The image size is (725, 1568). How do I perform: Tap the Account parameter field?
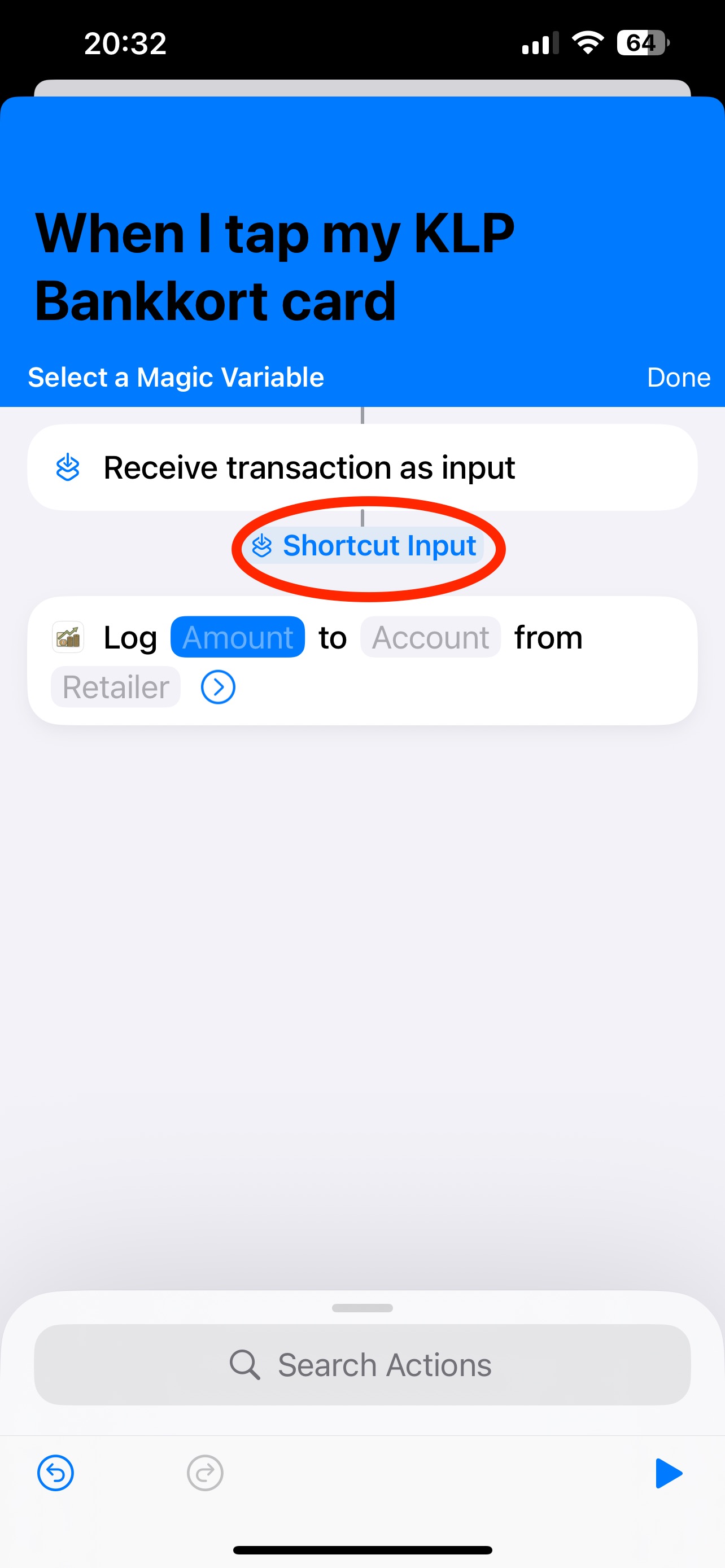(430, 637)
